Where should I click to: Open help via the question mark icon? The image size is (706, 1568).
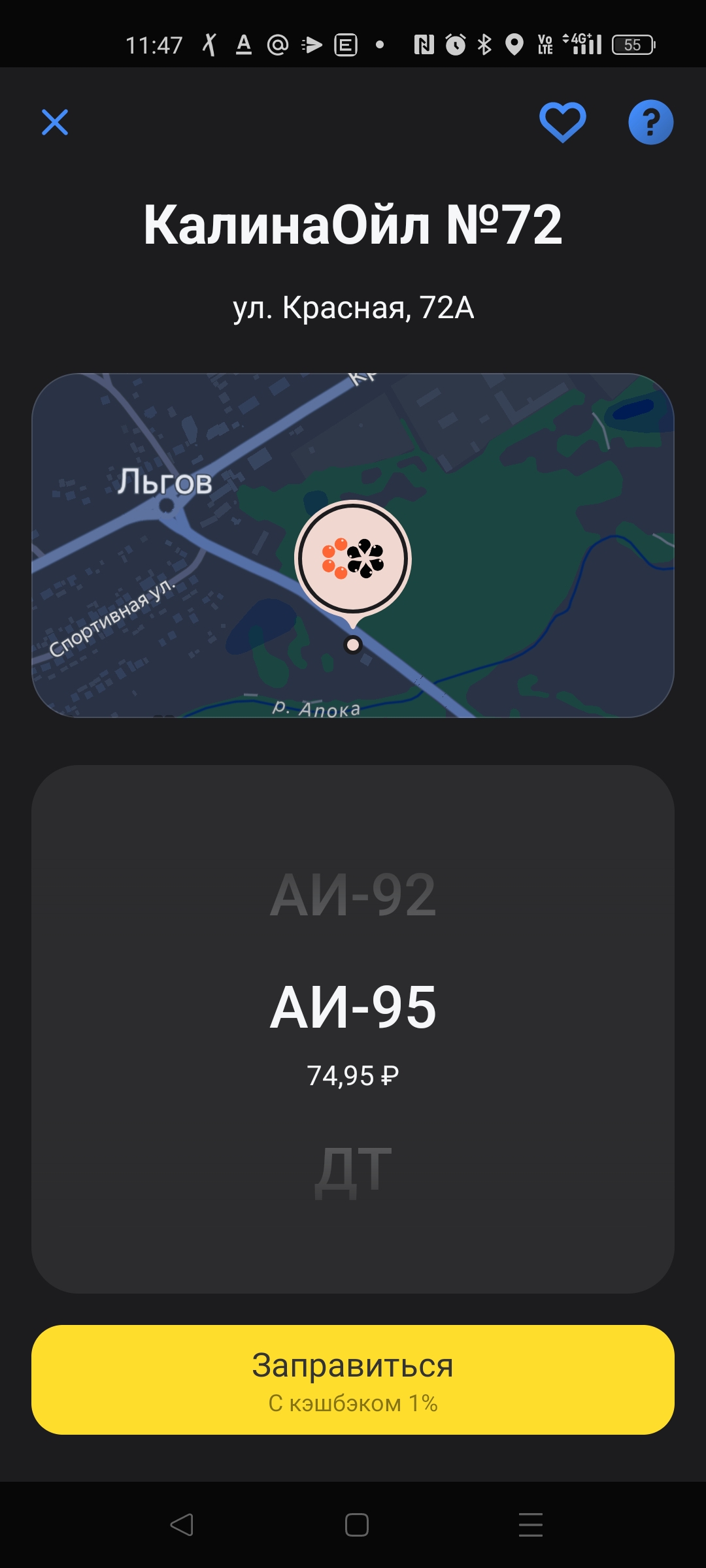point(650,122)
